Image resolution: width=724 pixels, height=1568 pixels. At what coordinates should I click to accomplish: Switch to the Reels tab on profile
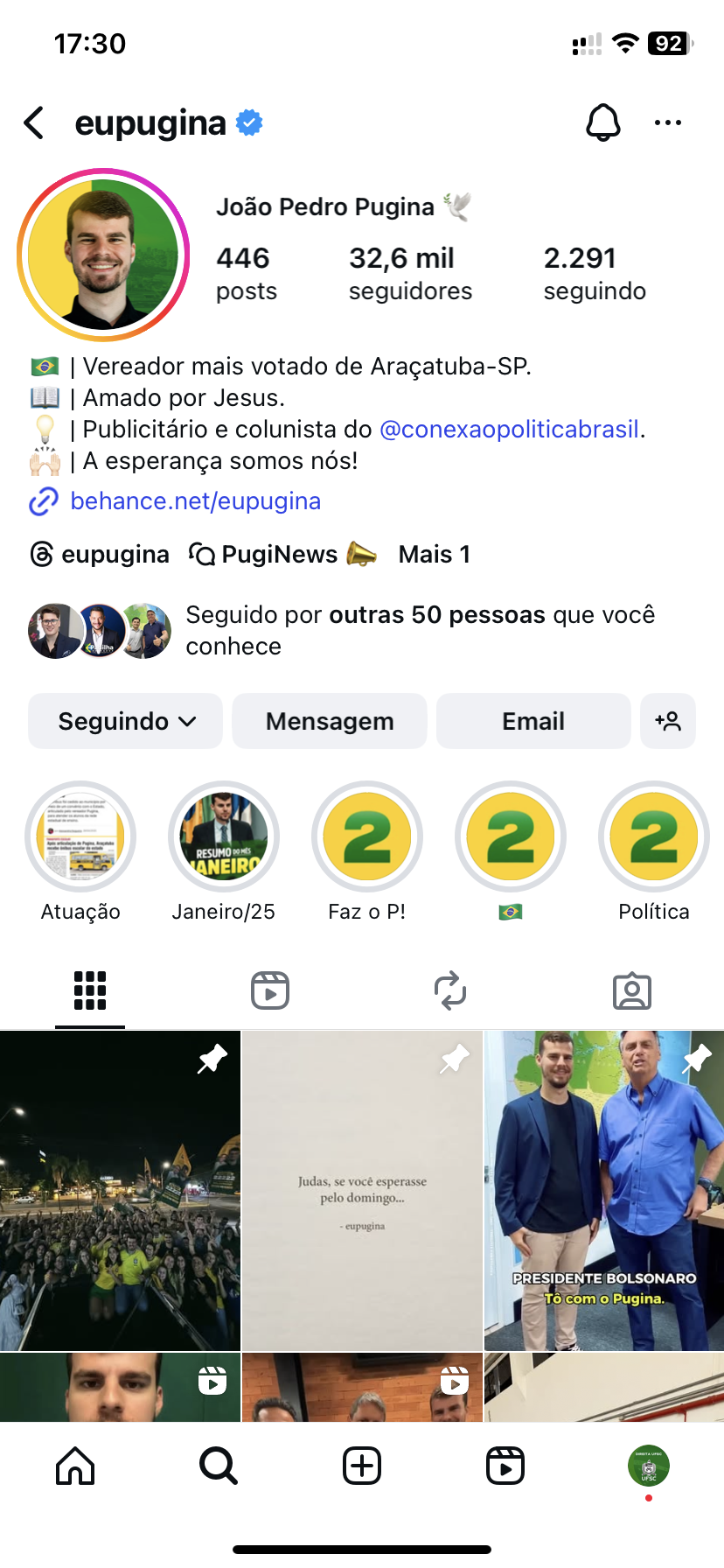tap(270, 990)
